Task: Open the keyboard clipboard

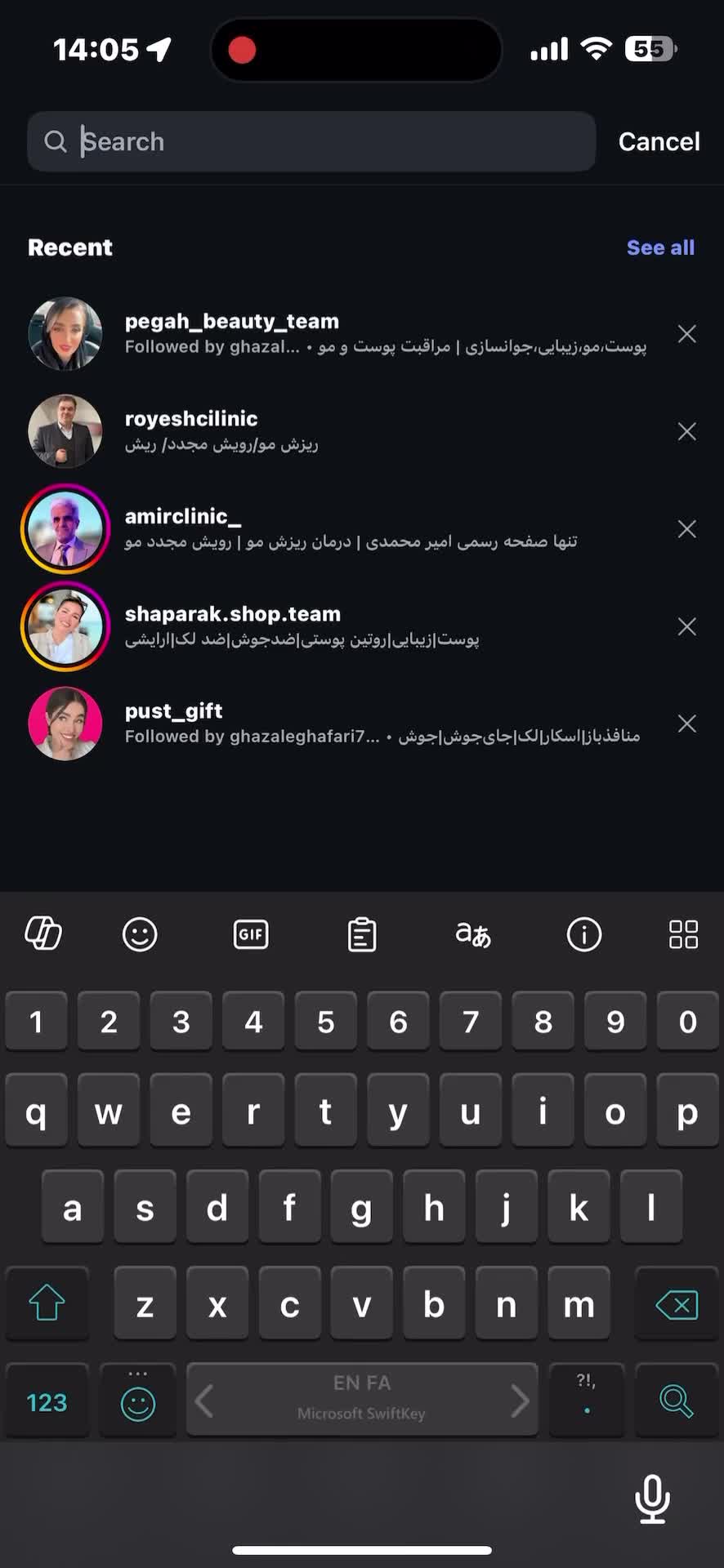Action: click(x=362, y=934)
